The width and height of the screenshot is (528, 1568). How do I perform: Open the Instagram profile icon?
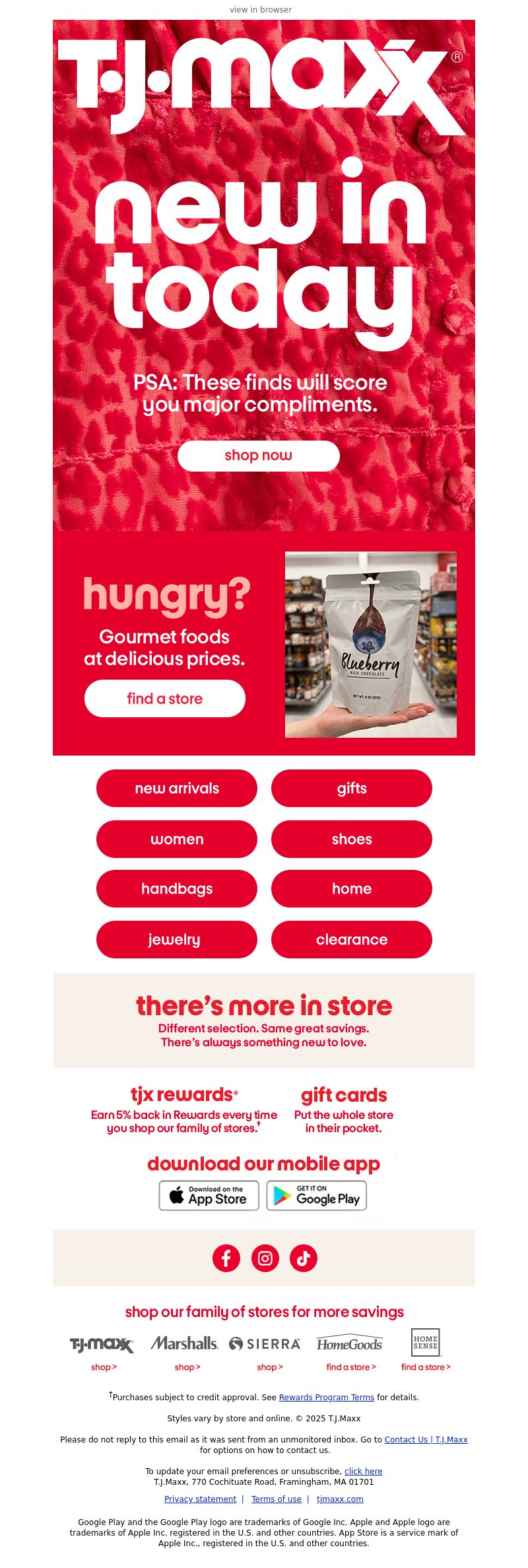265,1258
